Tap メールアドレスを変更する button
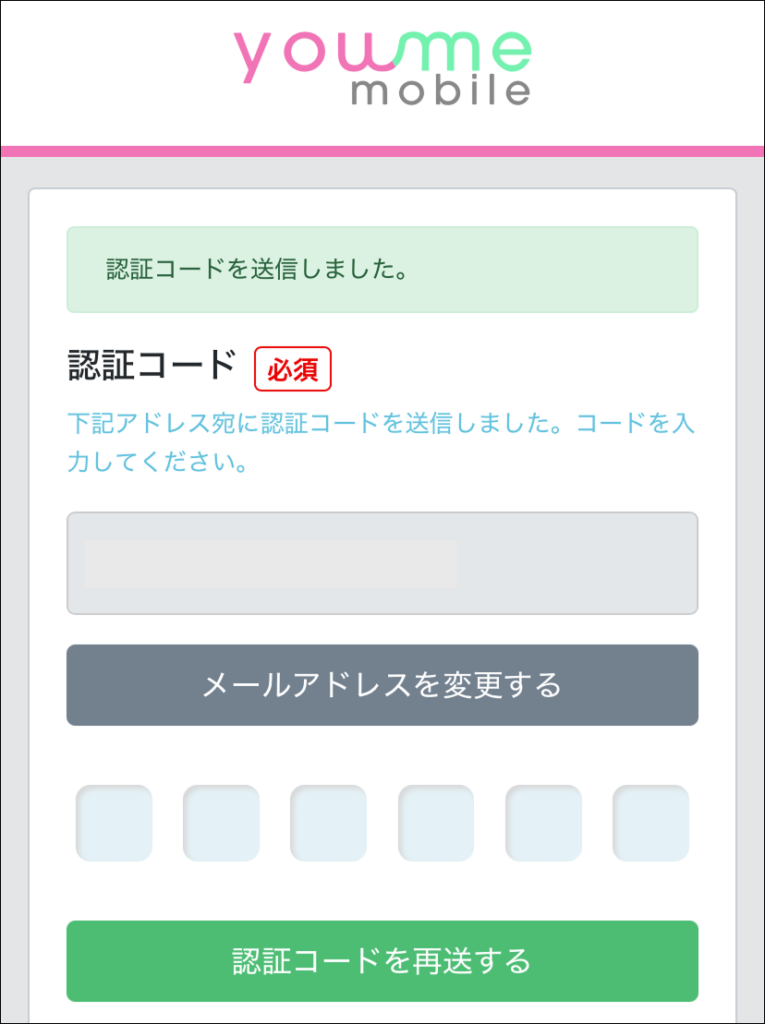 click(x=382, y=685)
